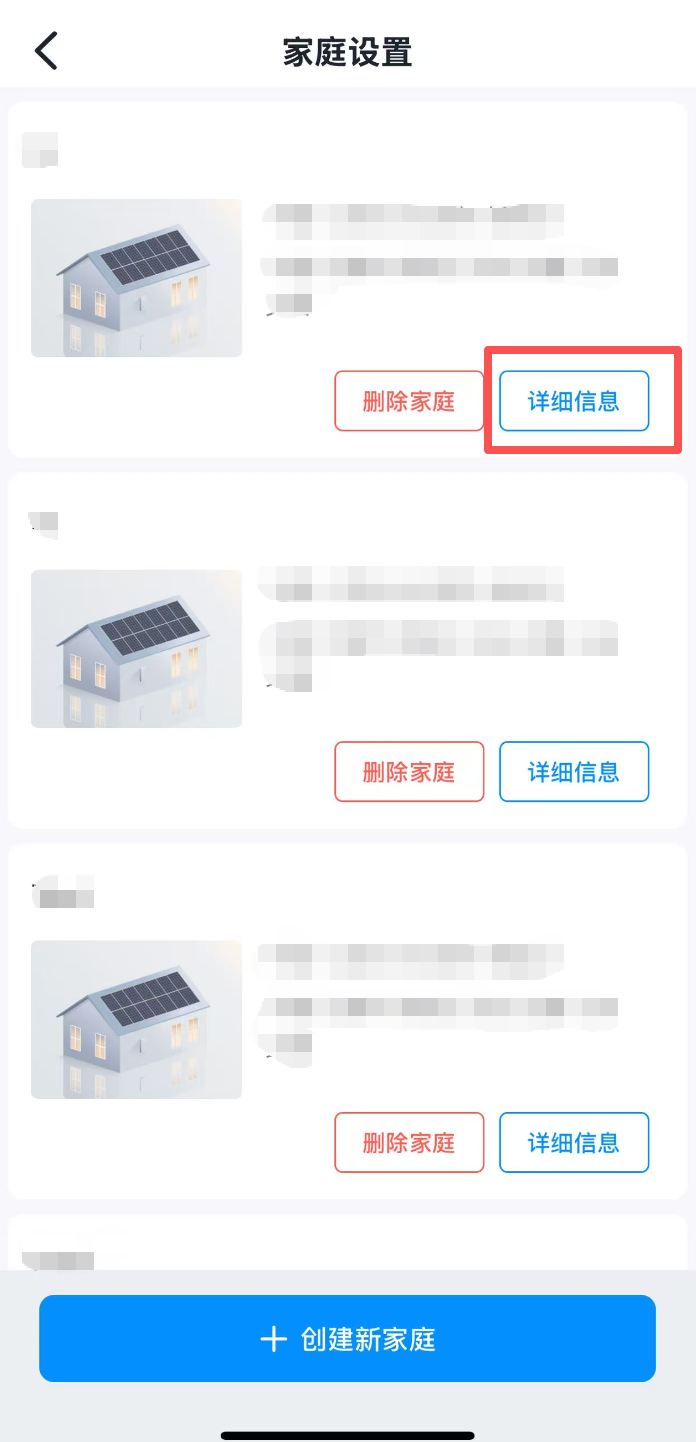Go back from the 家庭设置 page
Screen dimensions: 696x1442
point(46,51)
